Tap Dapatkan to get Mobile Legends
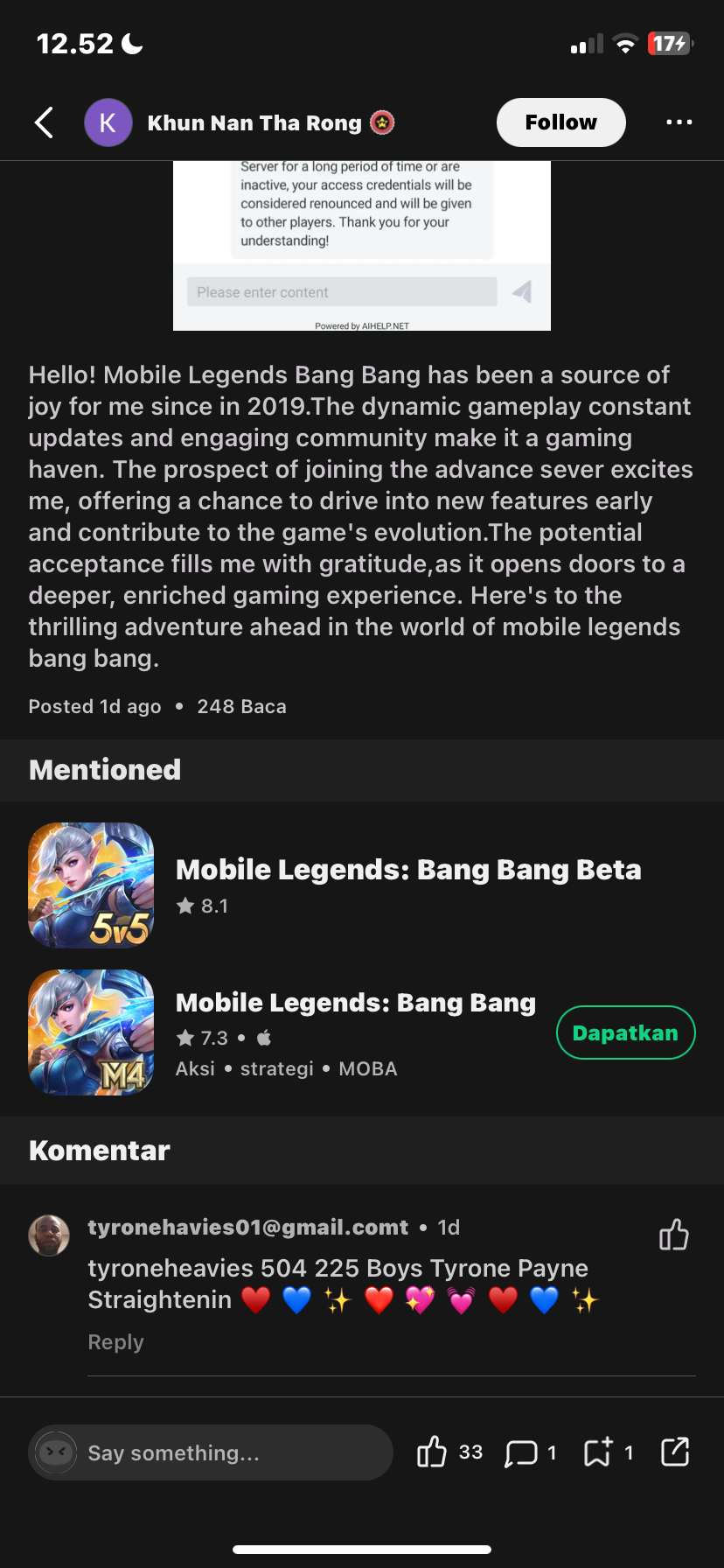 (625, 1032)
